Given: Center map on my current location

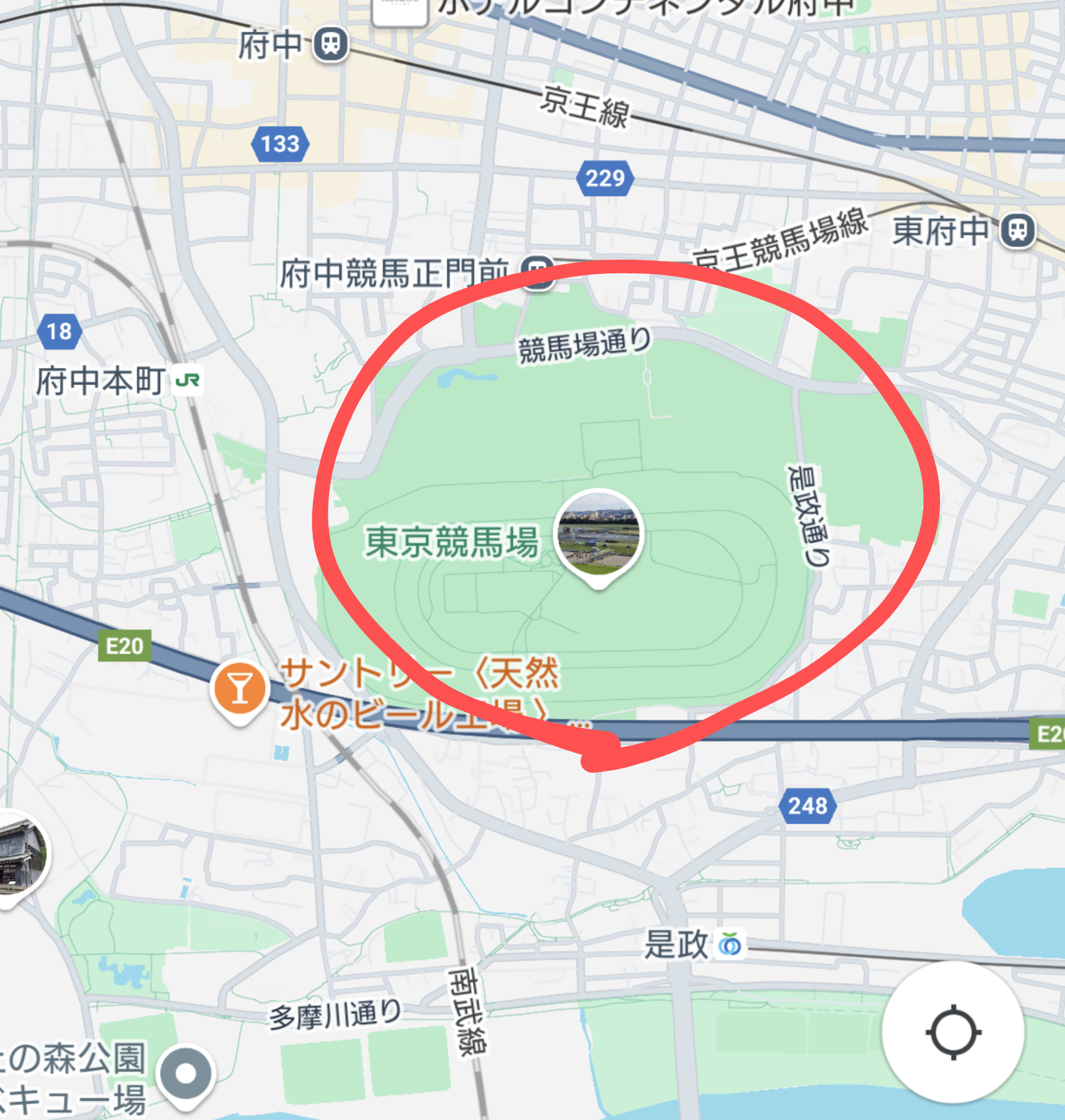Looking at the screenshot, I should pos(953,1033).
